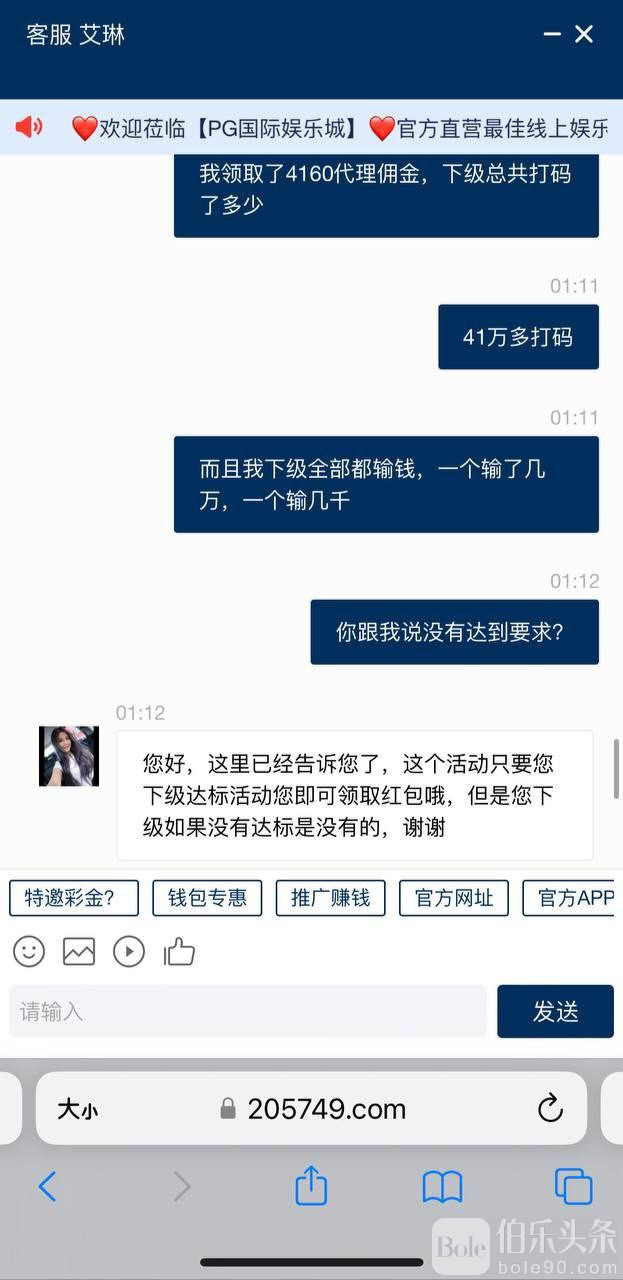Viewport: 623px width, 1280px height.
Task: Select the 钱包专惠 quick reply
Action: [207, 898]
